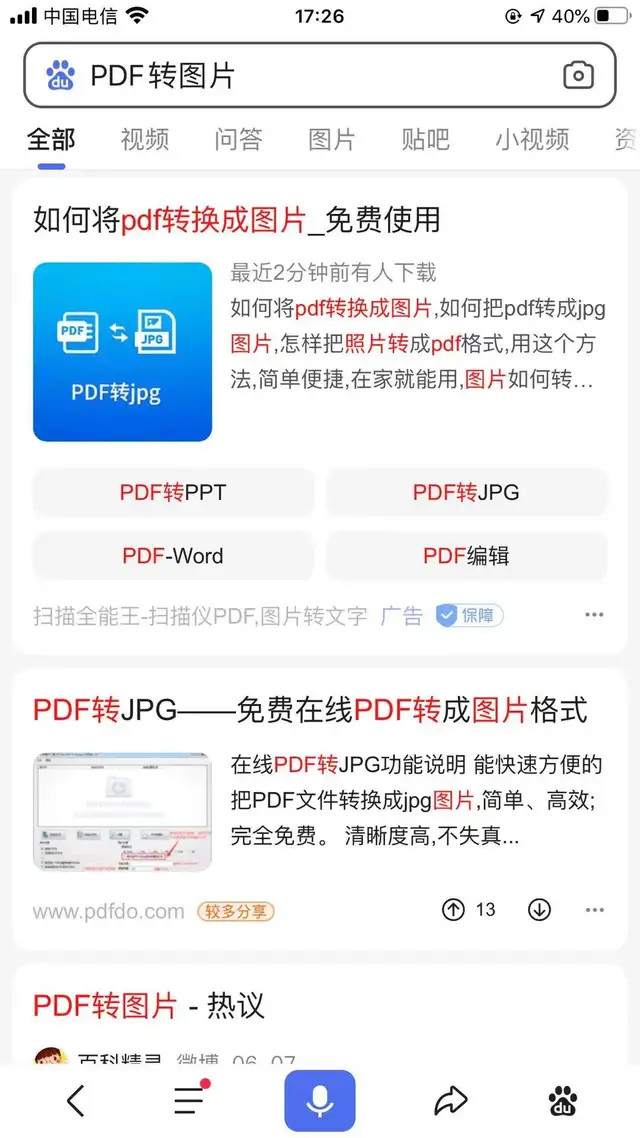This screenshot has height=1138, width=640.
Task: Select the 小视频 tab
Action: (532, 139)
